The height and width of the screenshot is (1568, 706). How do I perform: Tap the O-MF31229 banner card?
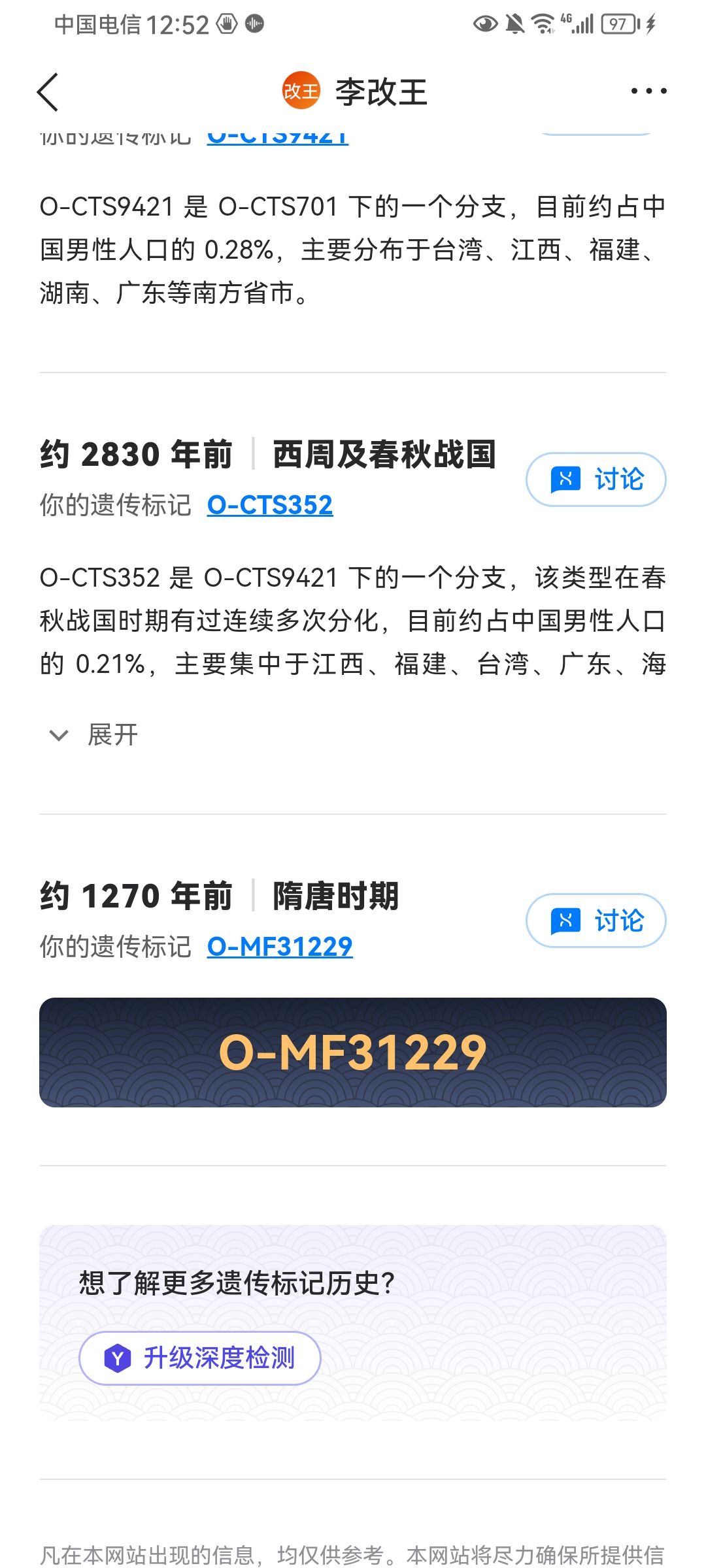click(353, 1053)
